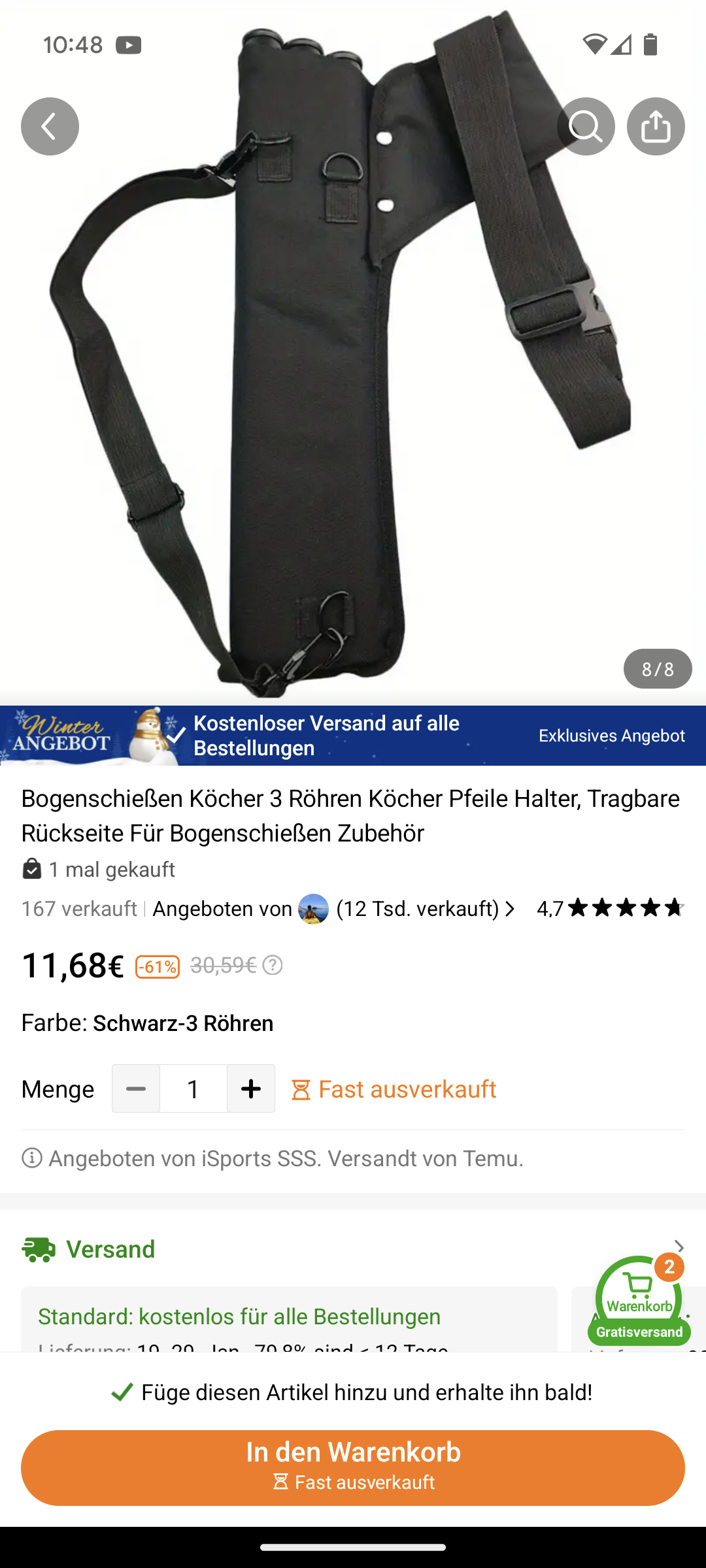
Task: Increase quantity with the plus button
Action: (x=251, y=1088)
